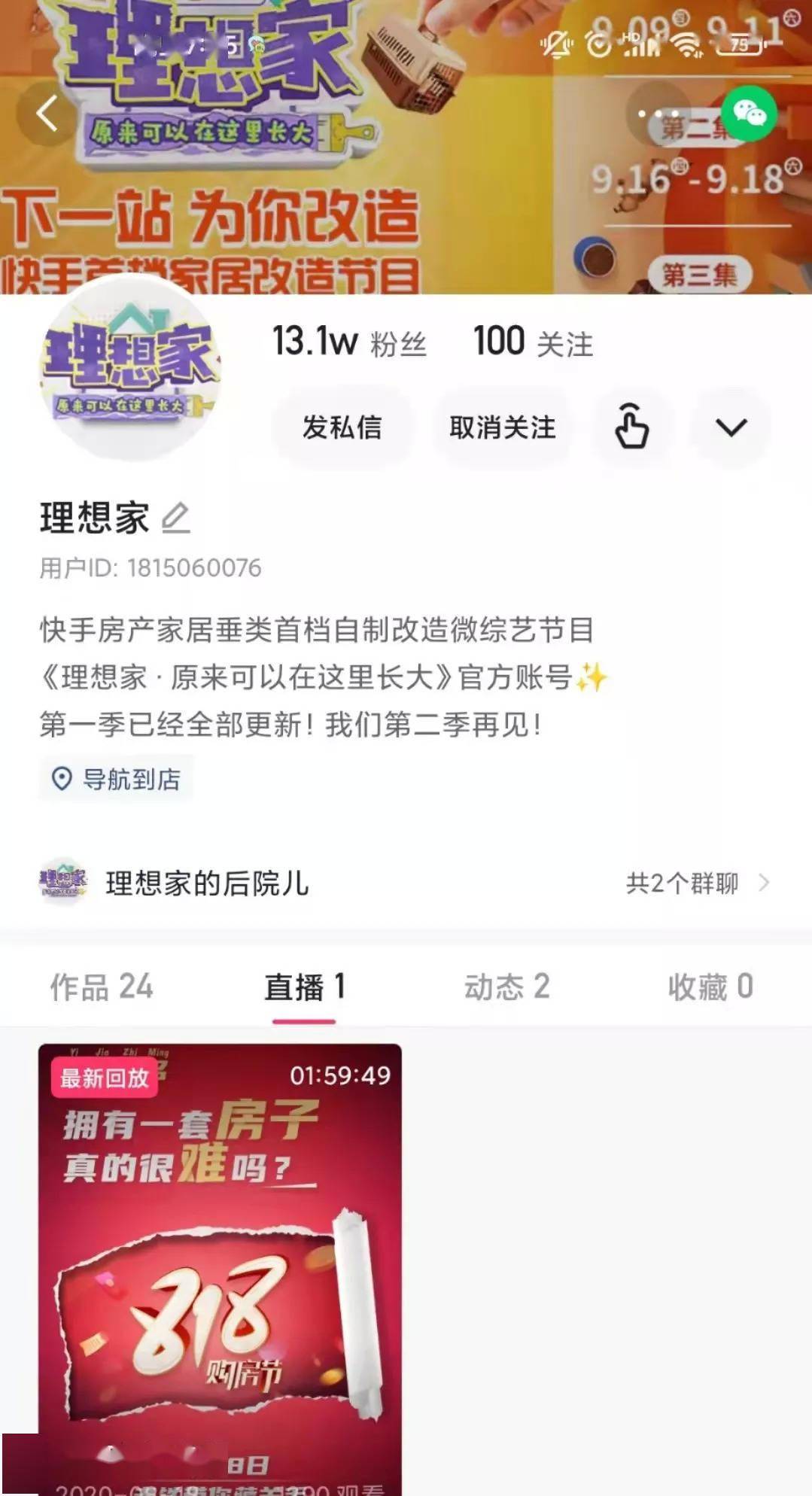This screenshot has width=812, height=1496.
Task: Share the profile via the green WeChat icon
Action: click(750, 114)
